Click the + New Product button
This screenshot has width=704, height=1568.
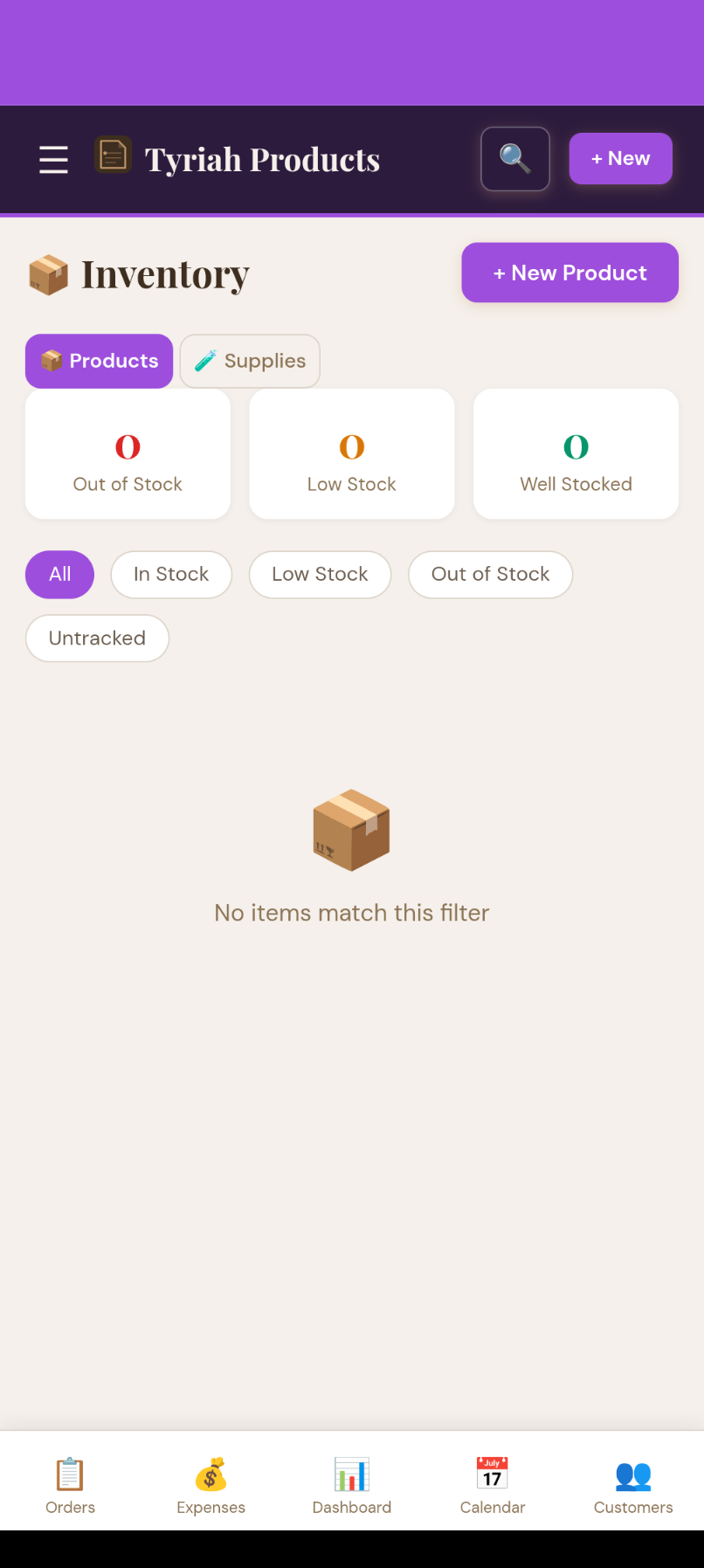click(x=569, y=272)
